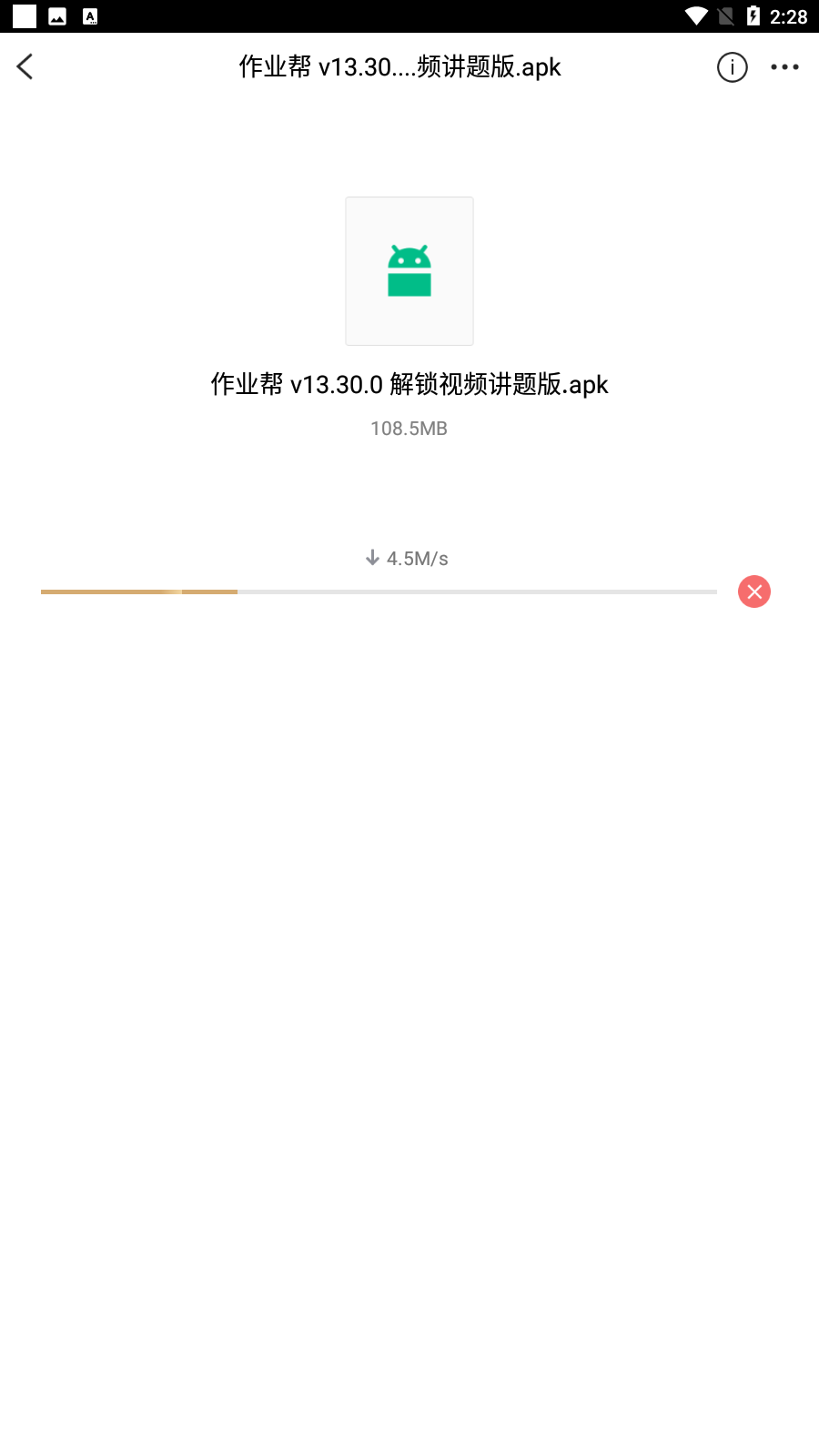Expand more options via the ellipsis icon

click(x=784, y=66)
